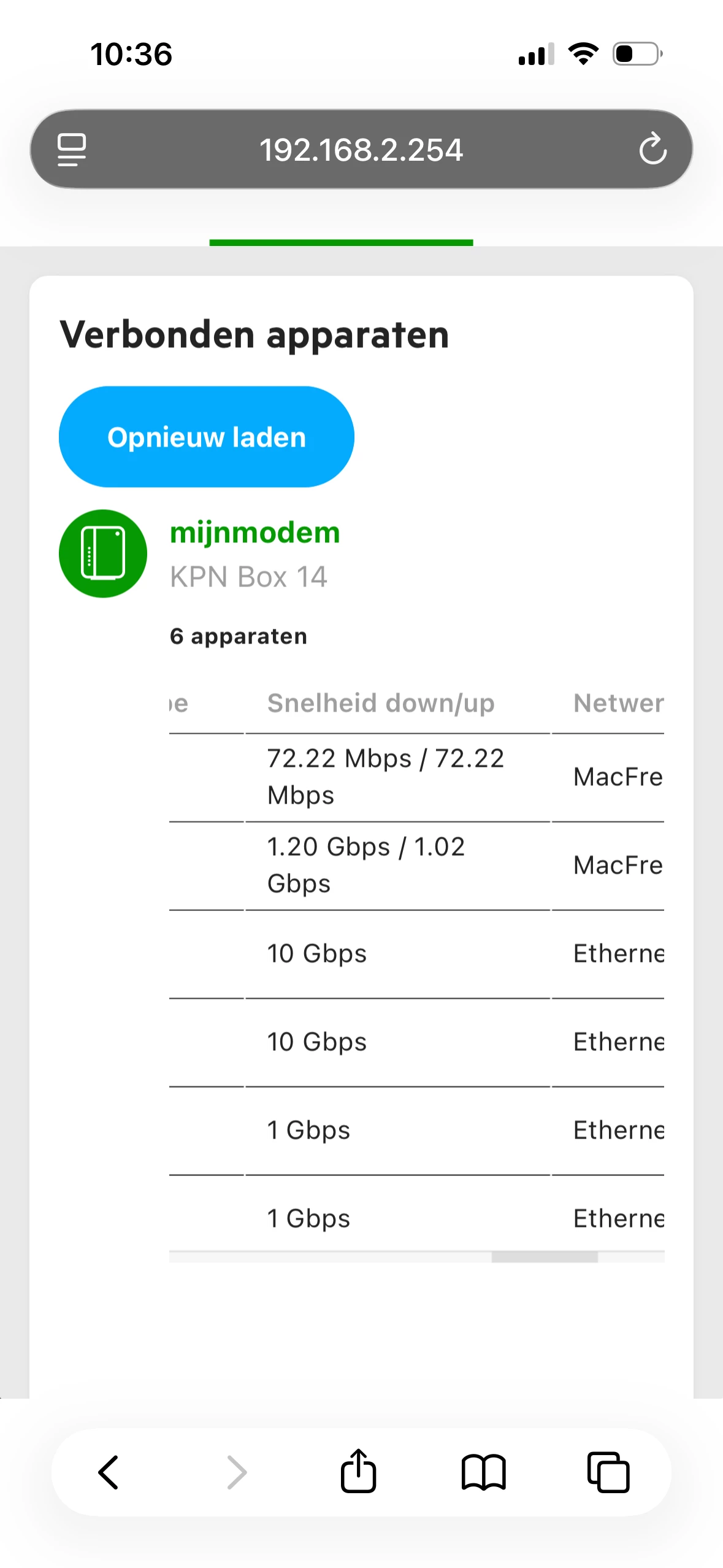
Task: Open the page settings menu icon
Action: (71, 149)
